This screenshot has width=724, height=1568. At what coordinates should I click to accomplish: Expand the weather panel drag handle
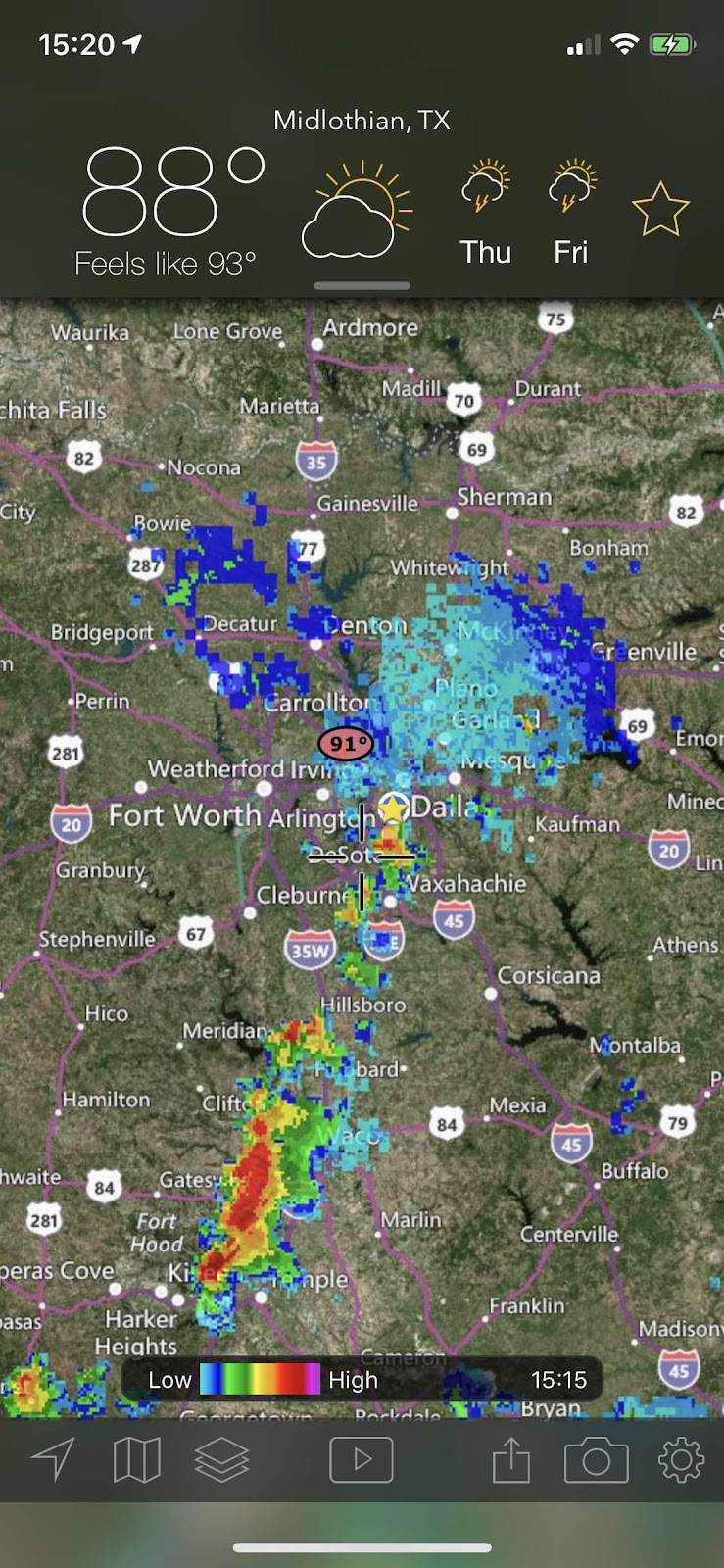[362, 286]
